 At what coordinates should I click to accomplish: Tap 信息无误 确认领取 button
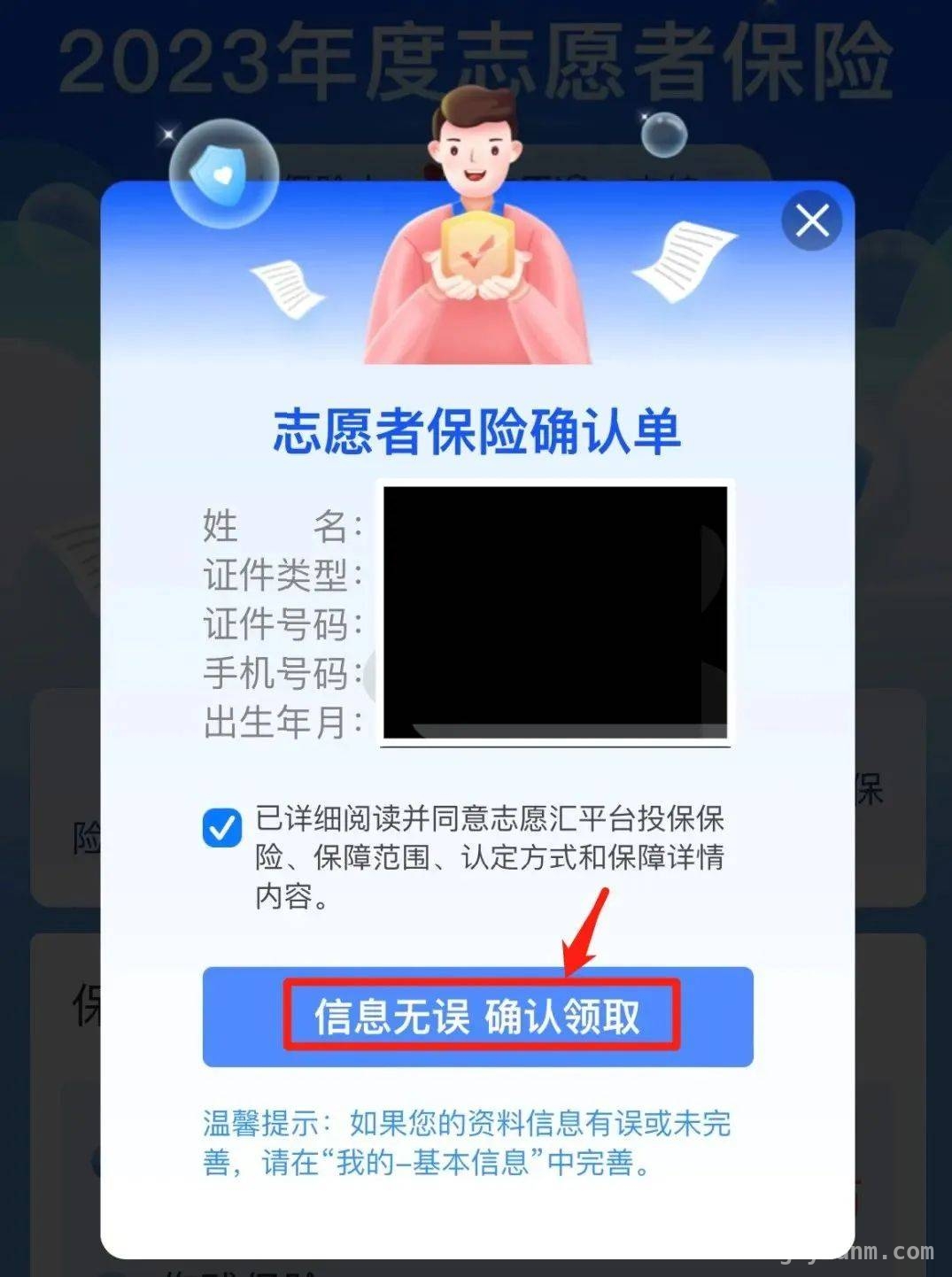(477, 1016)
